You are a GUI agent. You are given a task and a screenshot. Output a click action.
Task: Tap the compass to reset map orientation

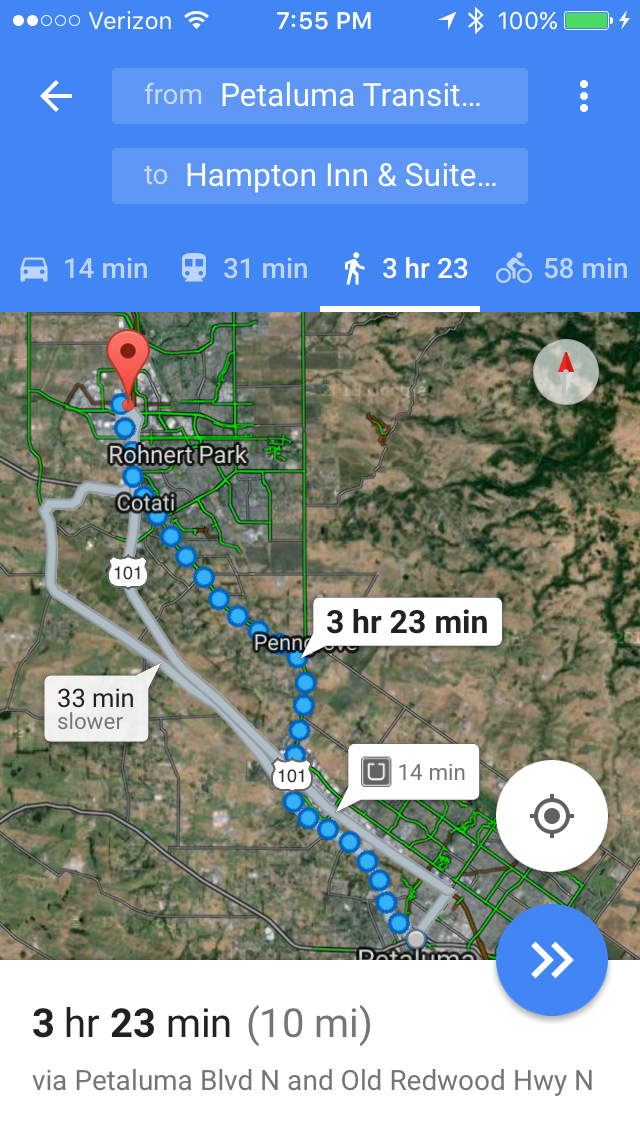(x=566, y=372)
